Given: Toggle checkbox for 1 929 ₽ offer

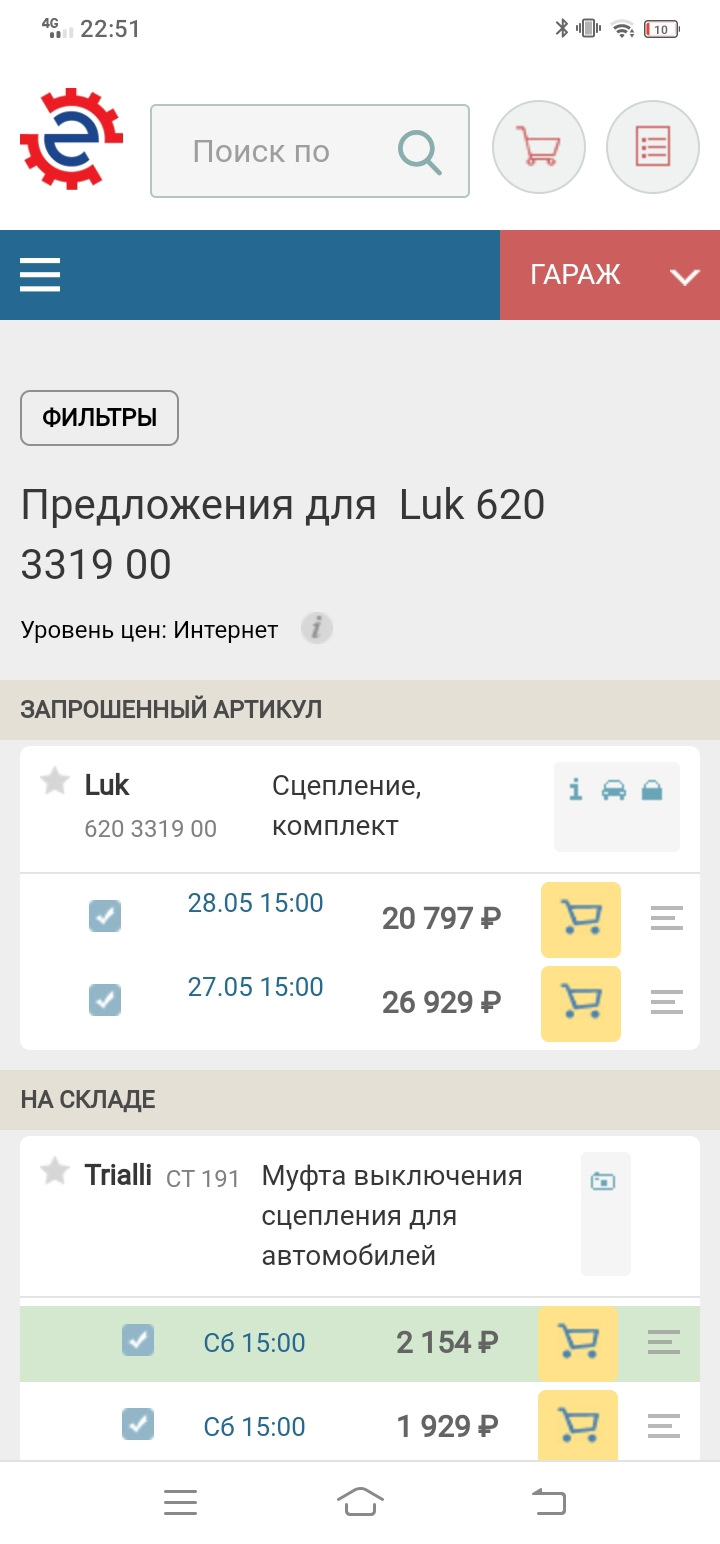Looking at the screenshot, I should pos(138,1424).
